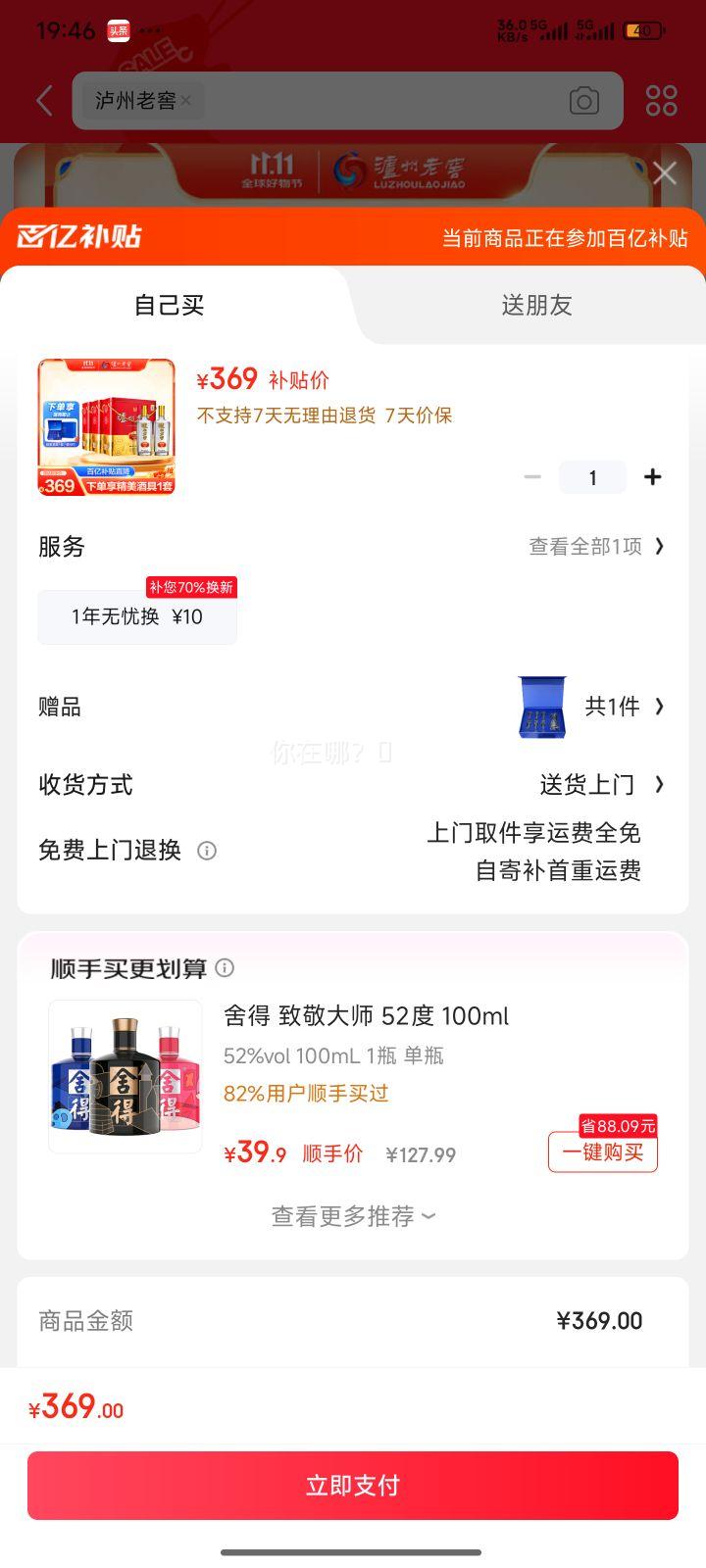
Task: Remove the 泸州老窖 search keyword tag
Action: [186, 101]
